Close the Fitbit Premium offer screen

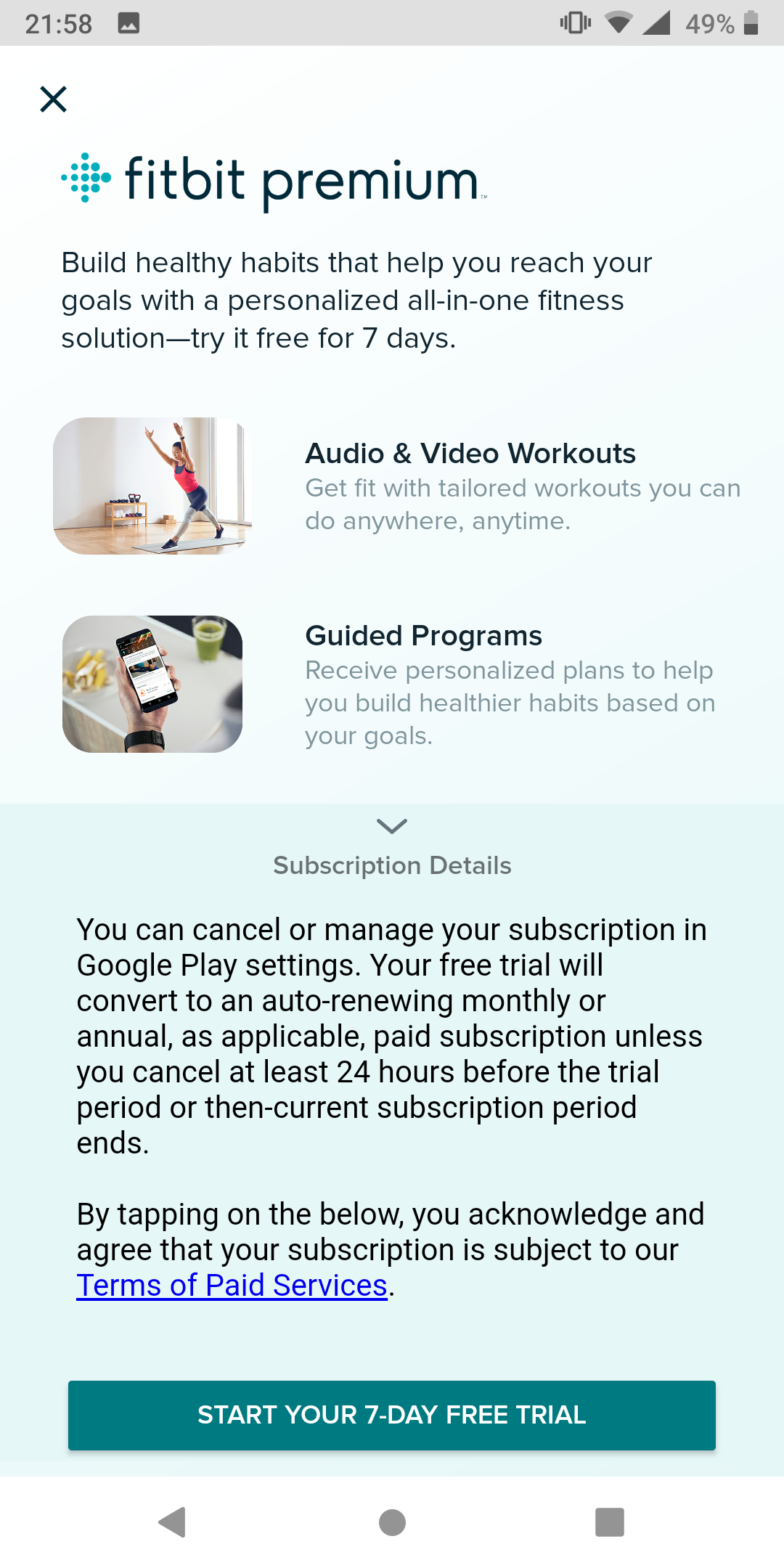[x=53, y=99]
